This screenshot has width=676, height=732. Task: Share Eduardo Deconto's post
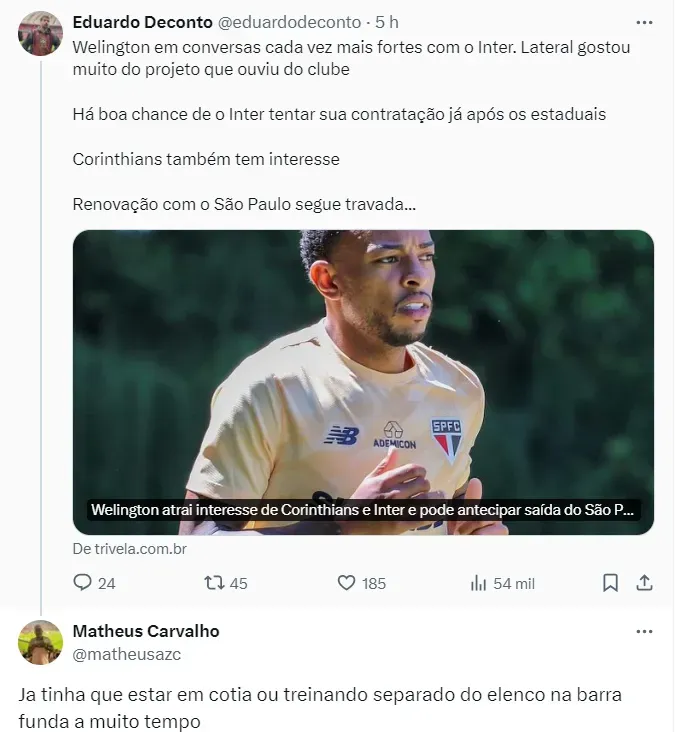(x=645, y=583)
